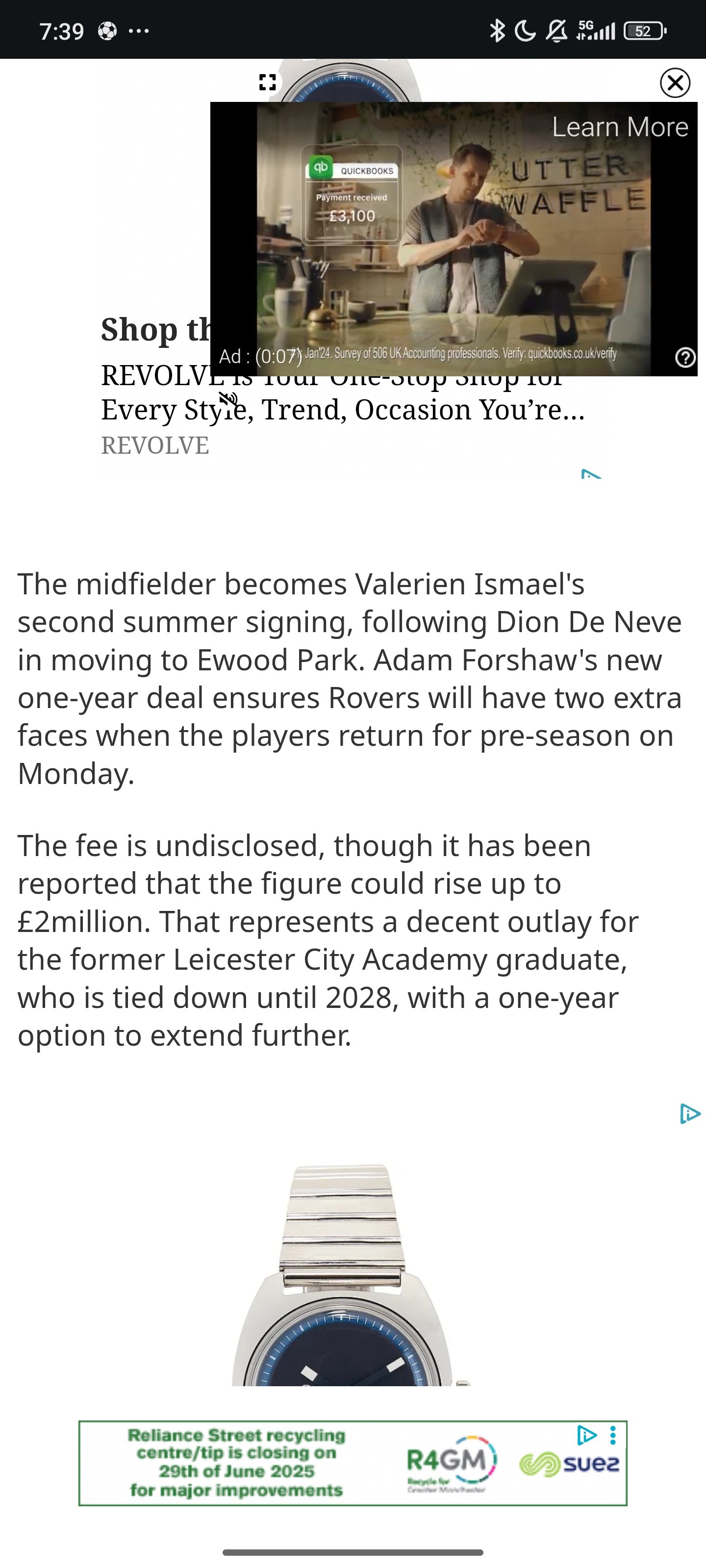The width and height of the screenshot is (706, 1568).
Task: Expand the video ad to fullscreen
Action: (267, 82)
